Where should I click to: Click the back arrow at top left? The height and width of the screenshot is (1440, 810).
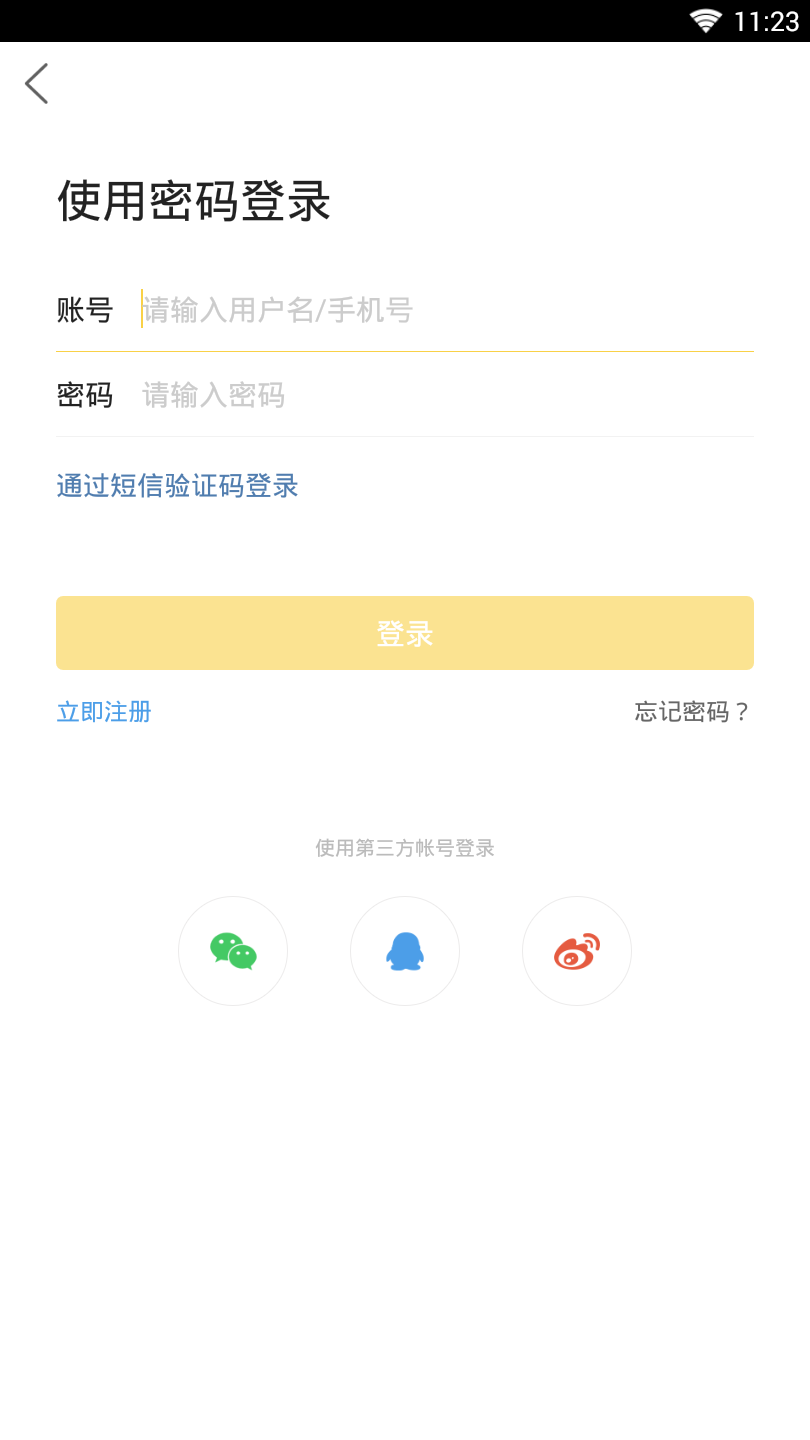tap(36, 84)
